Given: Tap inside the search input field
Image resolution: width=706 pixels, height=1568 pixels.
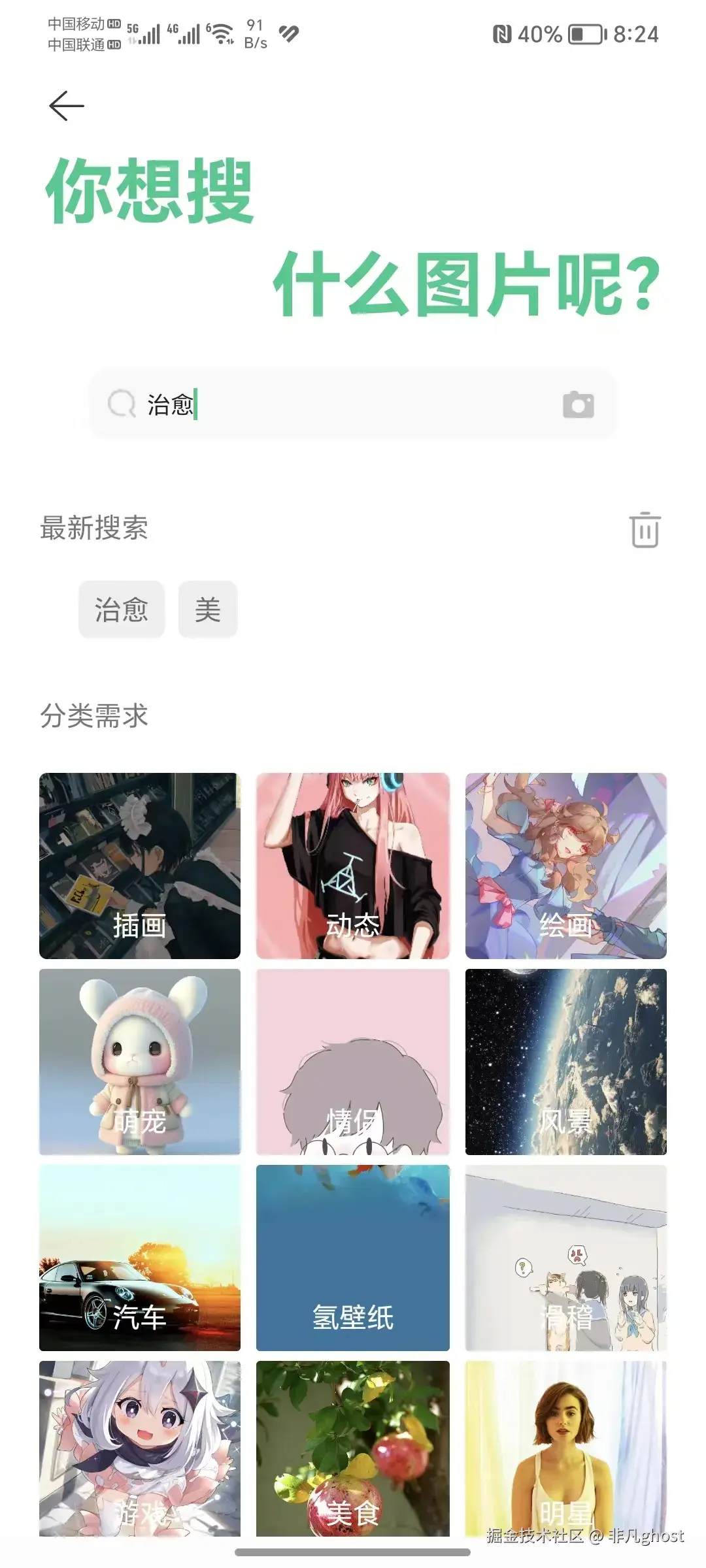Looking at the screenshot, I should pos(327,405).
